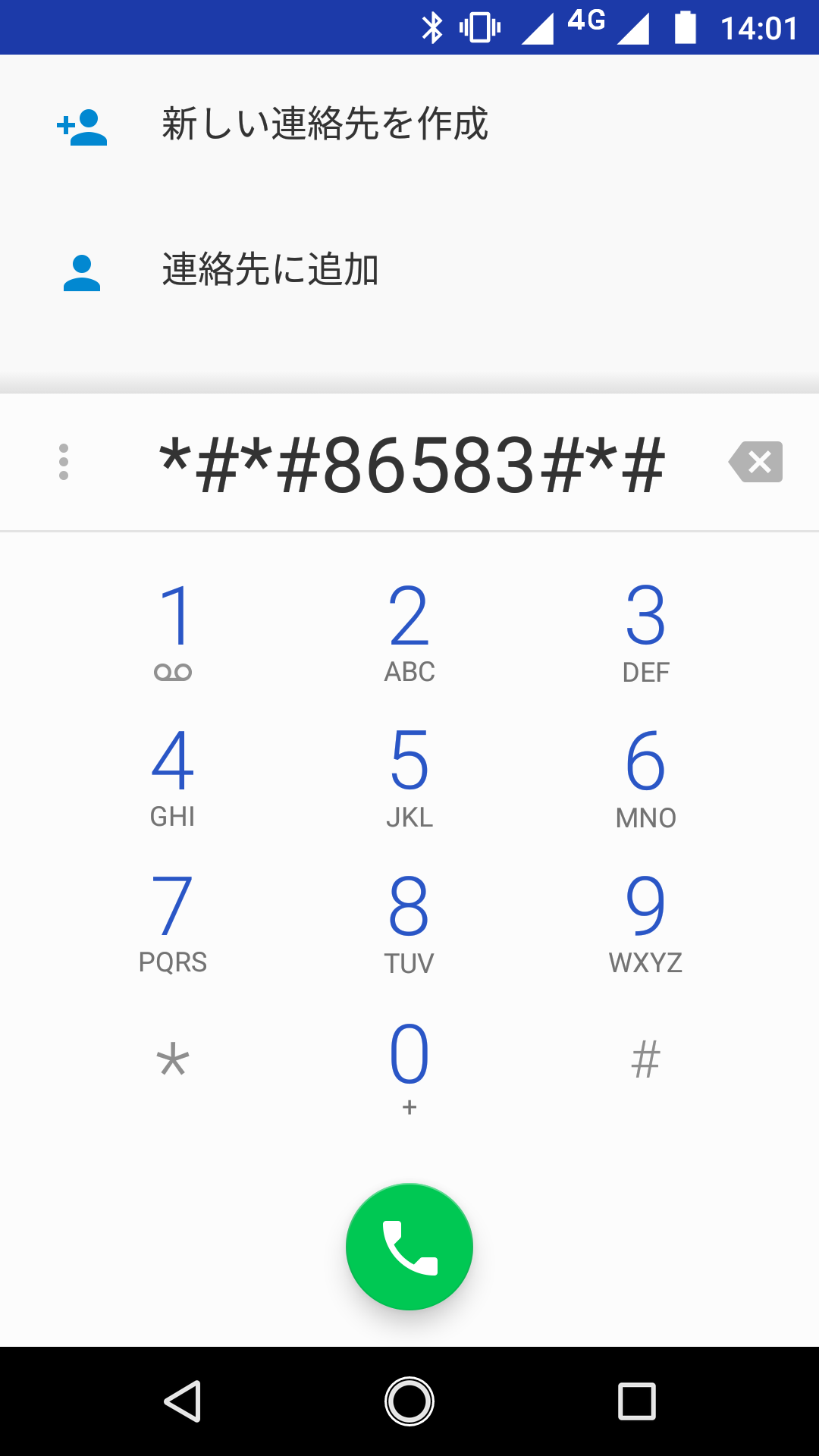Enter the hash symbol key
819x1456 pixels.
pyautogui.click(x=645, y=1060)
